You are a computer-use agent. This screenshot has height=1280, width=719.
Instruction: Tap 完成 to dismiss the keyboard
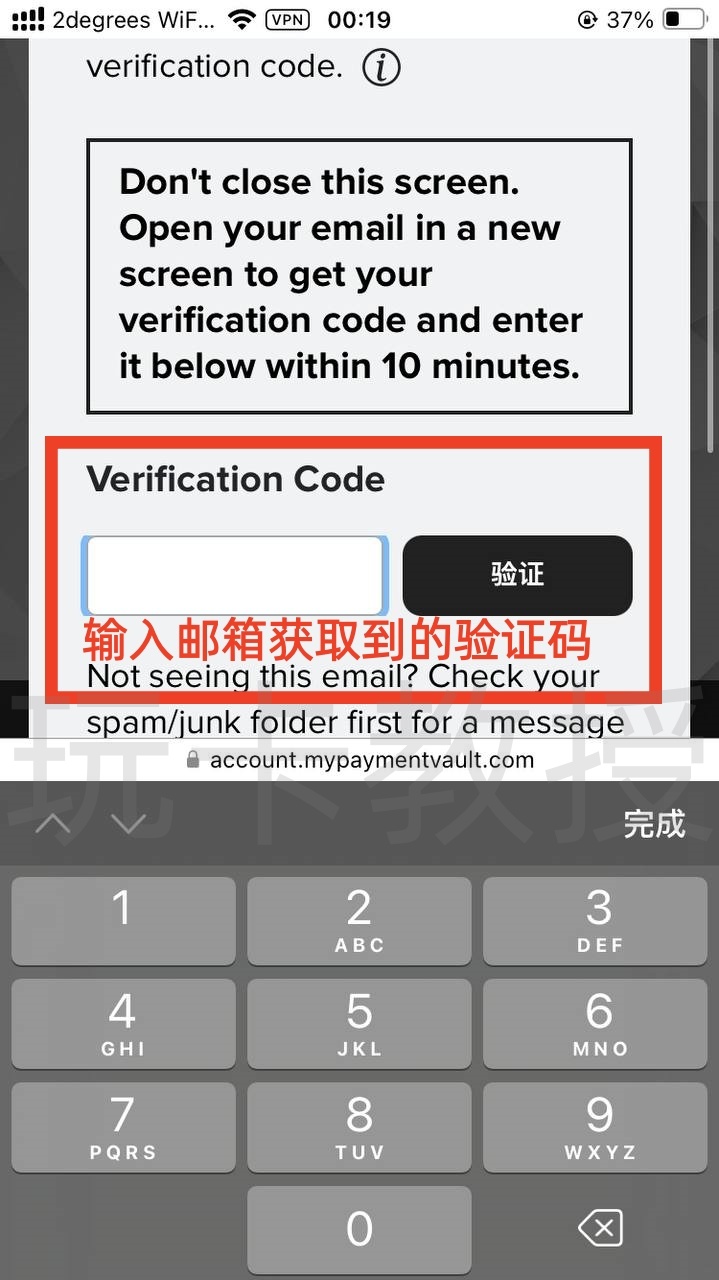click(654, 824)
